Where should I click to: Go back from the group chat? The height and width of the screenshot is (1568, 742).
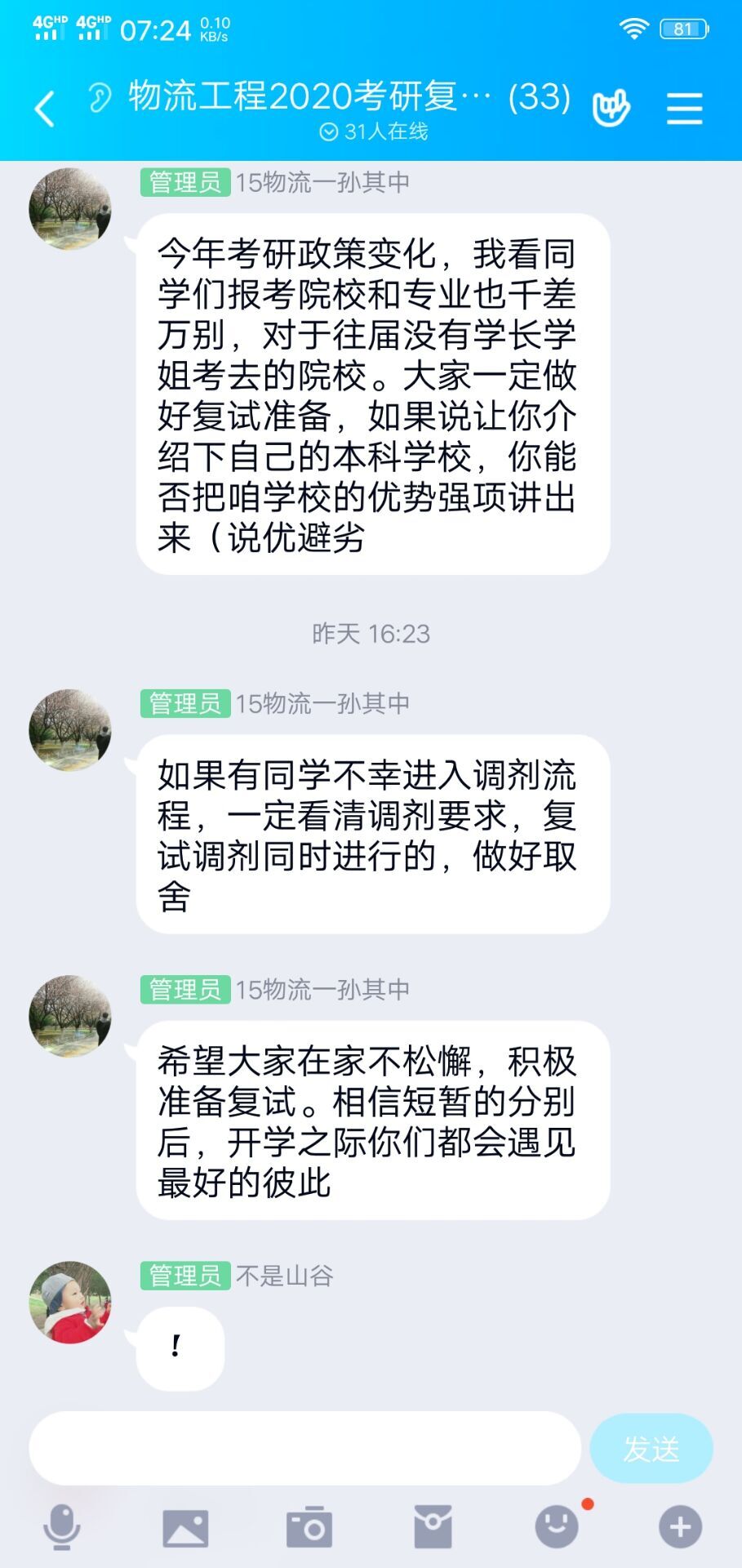45,109
